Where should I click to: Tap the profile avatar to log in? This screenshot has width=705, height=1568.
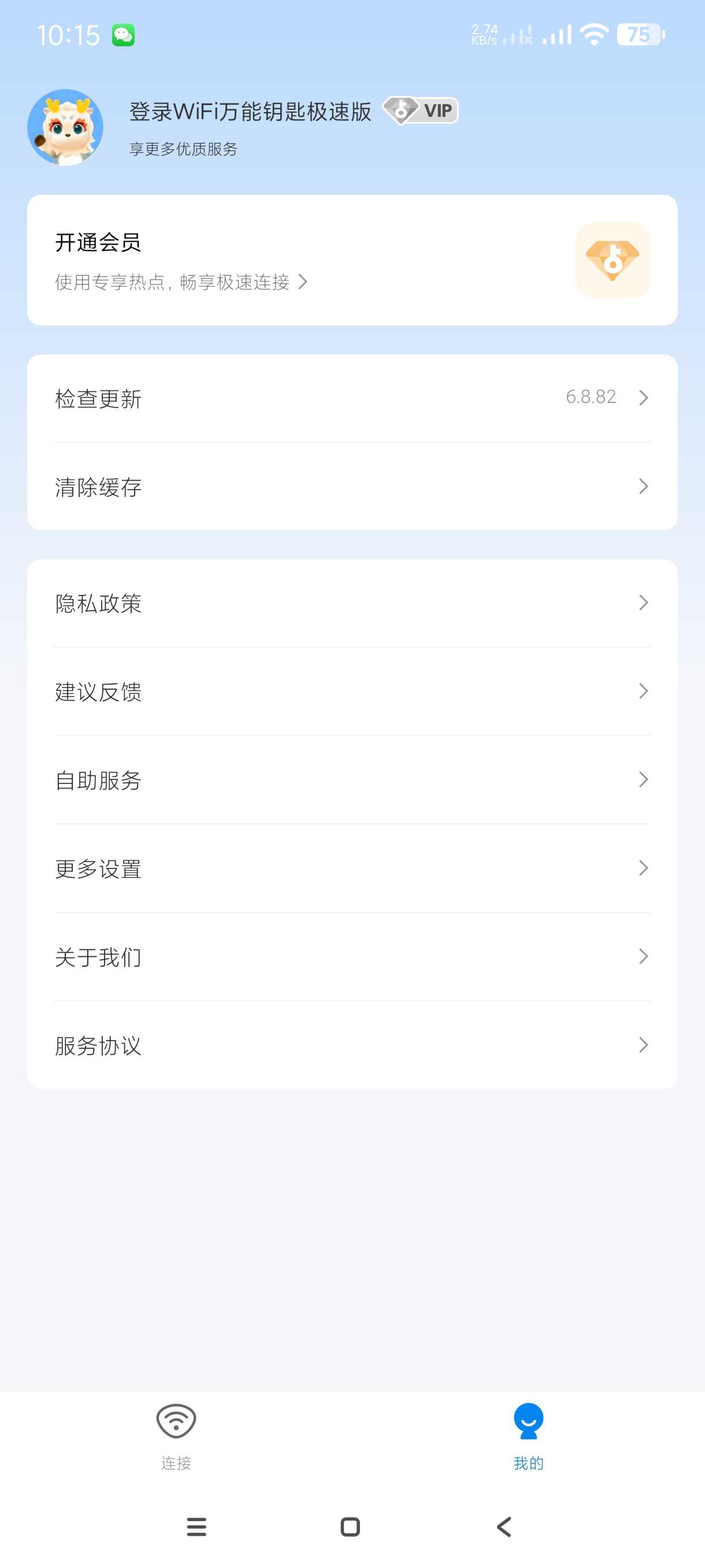(65, 127)
